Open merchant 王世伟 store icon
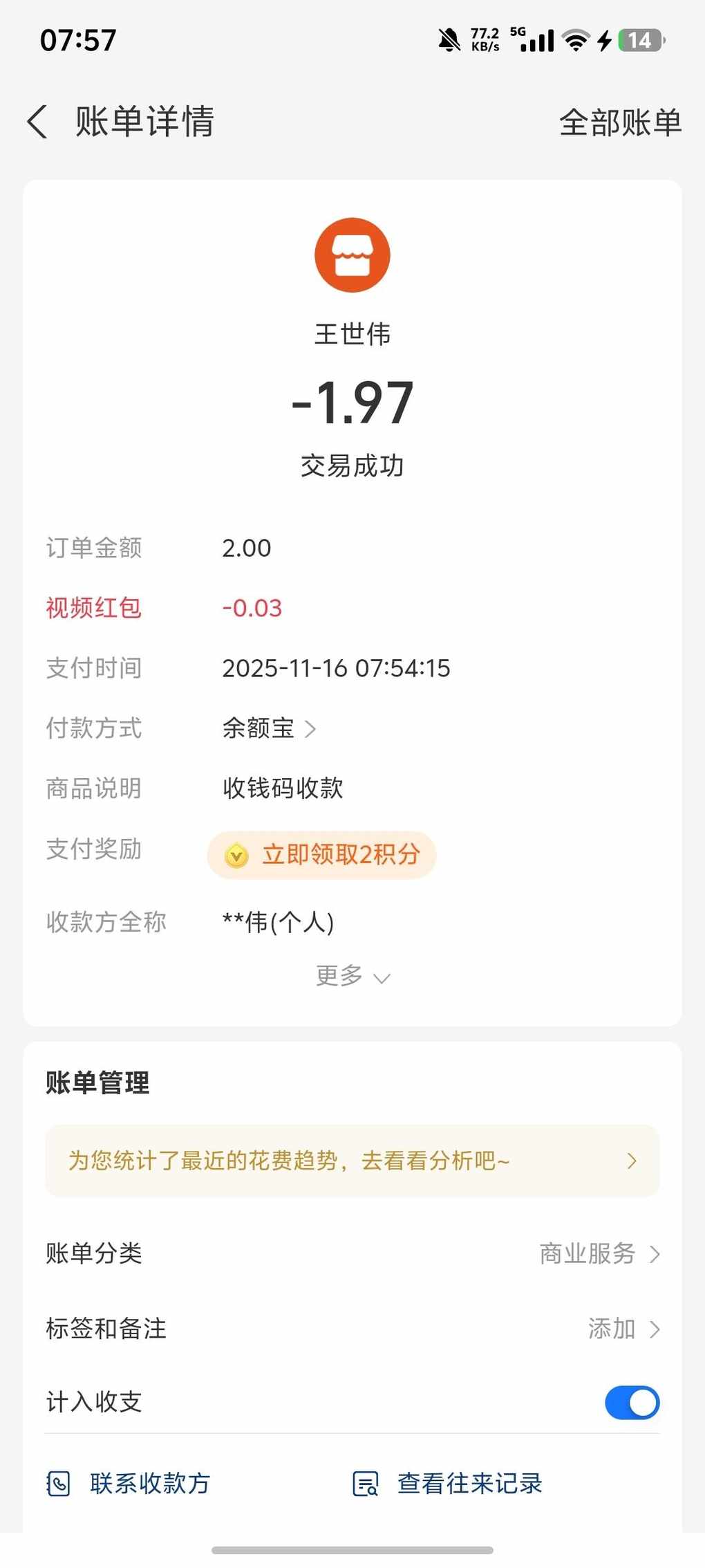This screenshot has width=705, height=1568. (x=352, y=255)
